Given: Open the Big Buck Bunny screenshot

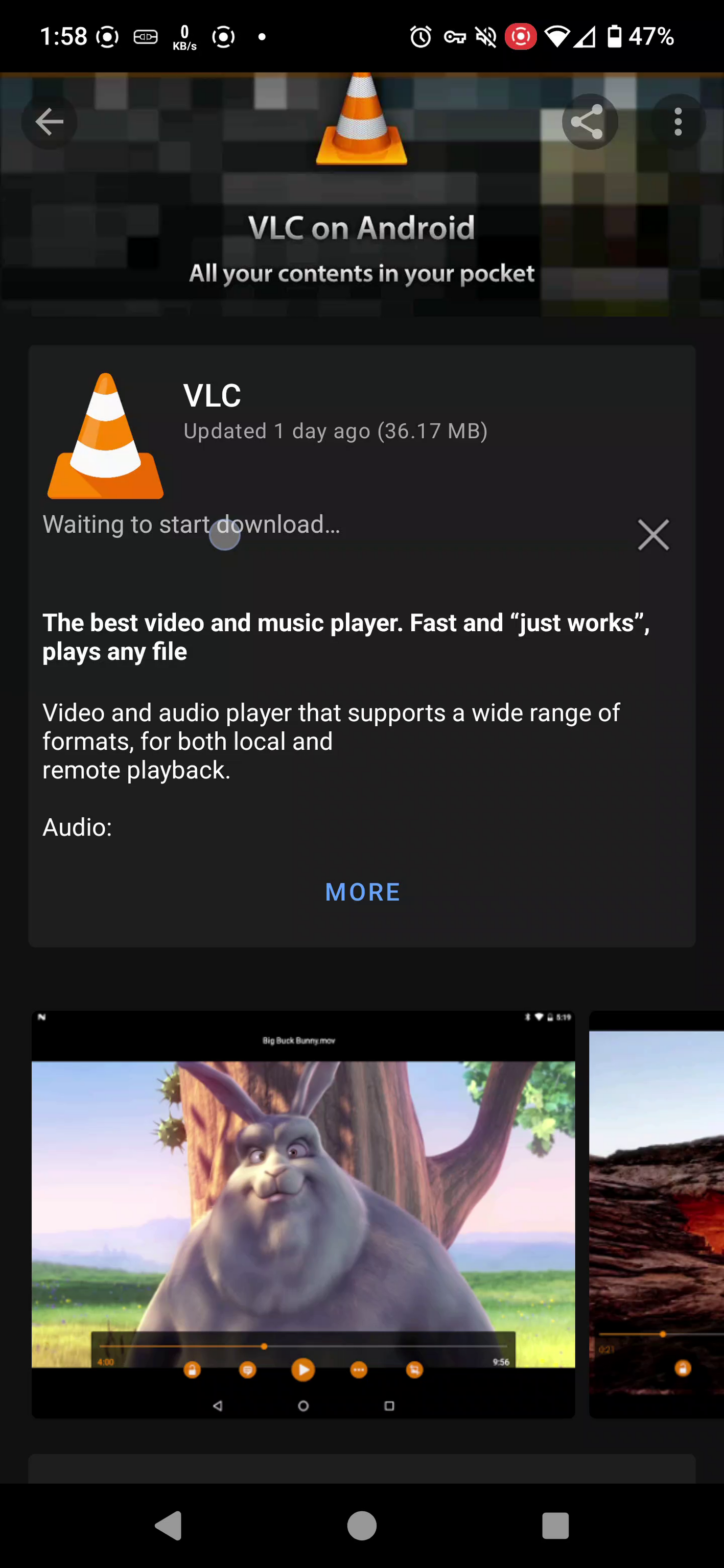Looking at the screenshot, I should (303, 1215).
